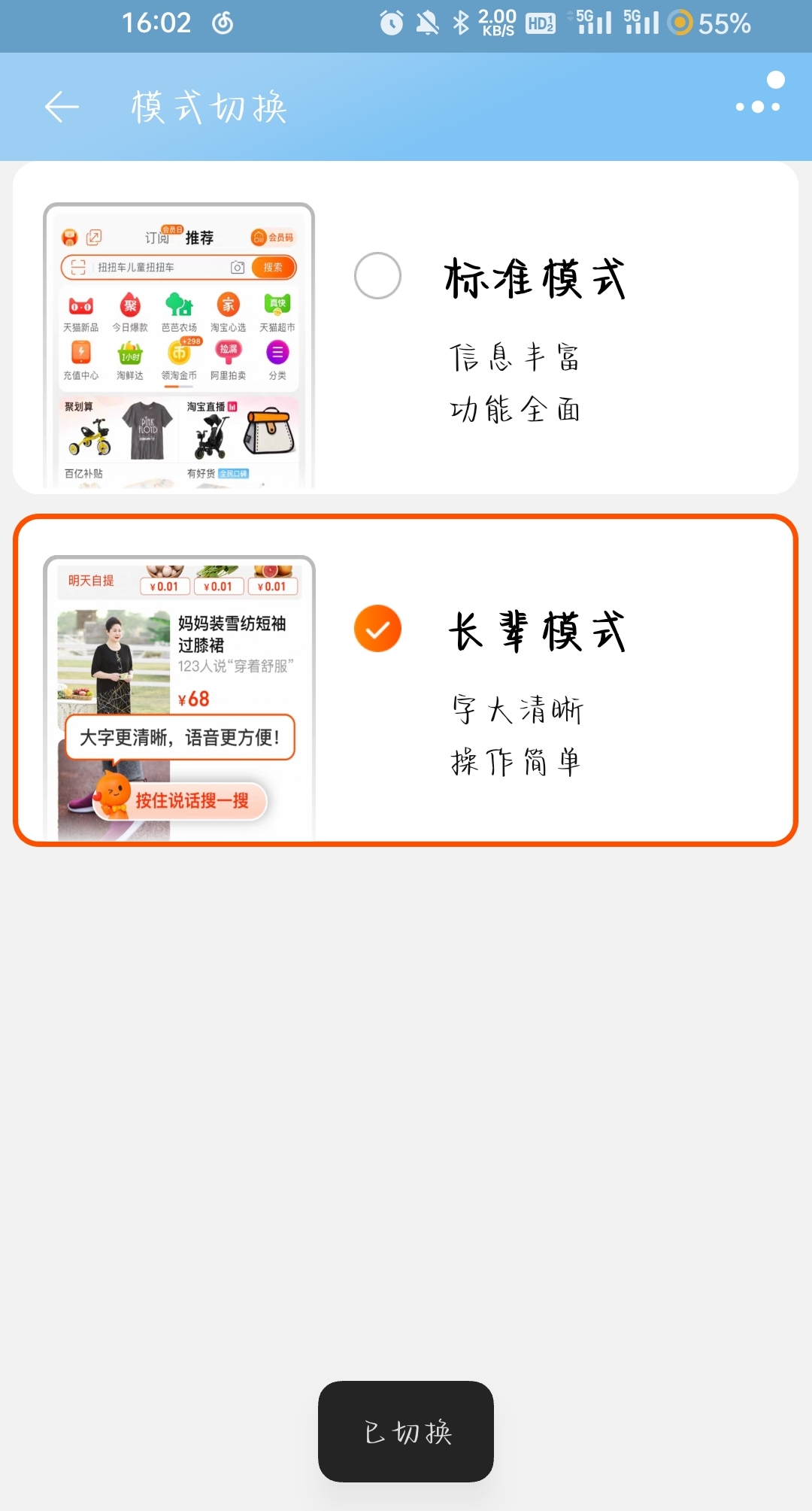Choose the 长辈模式 option card
The width and height of the screenshot is (812, 1511).
[405, 680]
